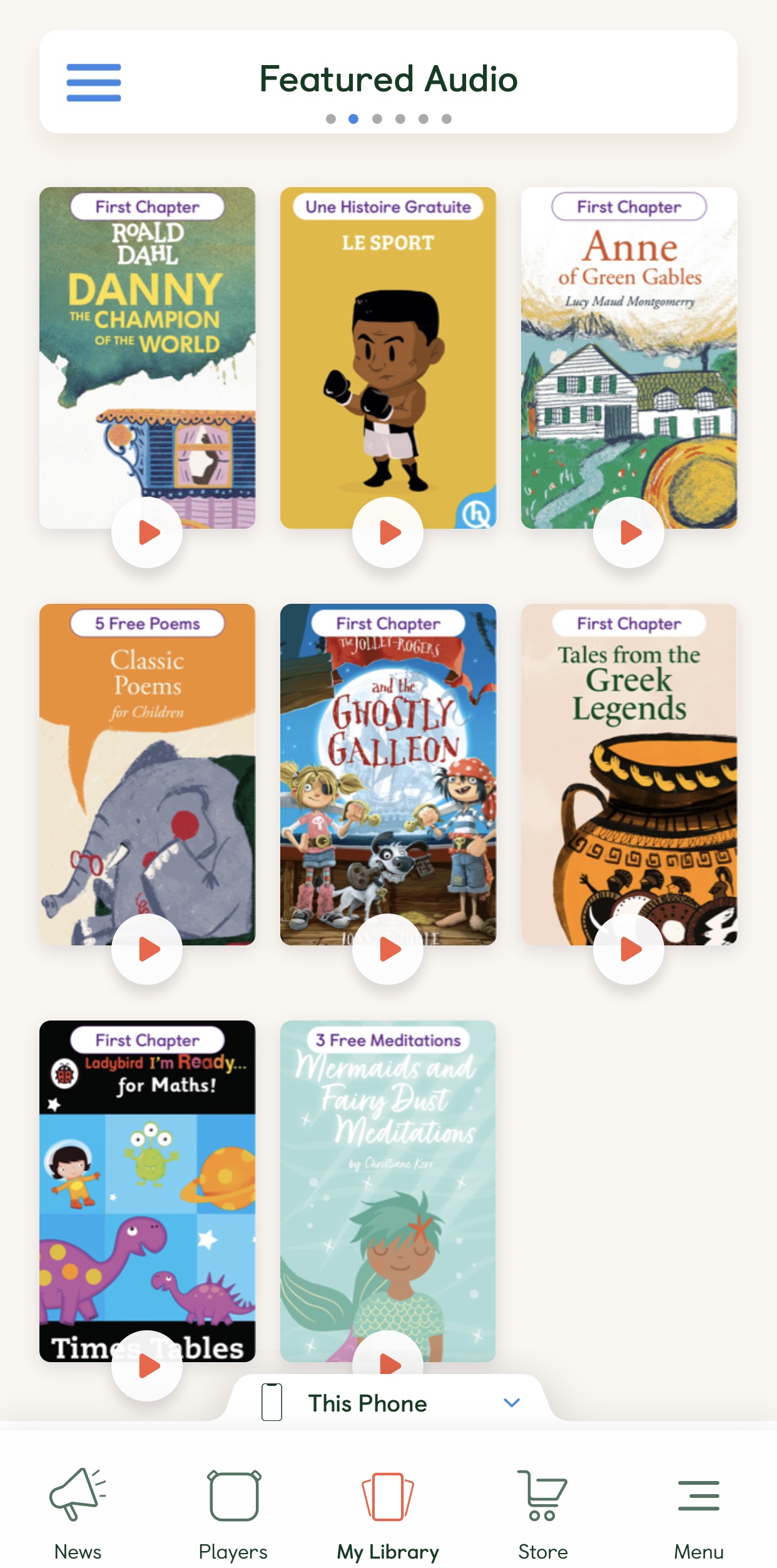
Task: Play Classic Poems for Children
Action: [x=147, y=949]
